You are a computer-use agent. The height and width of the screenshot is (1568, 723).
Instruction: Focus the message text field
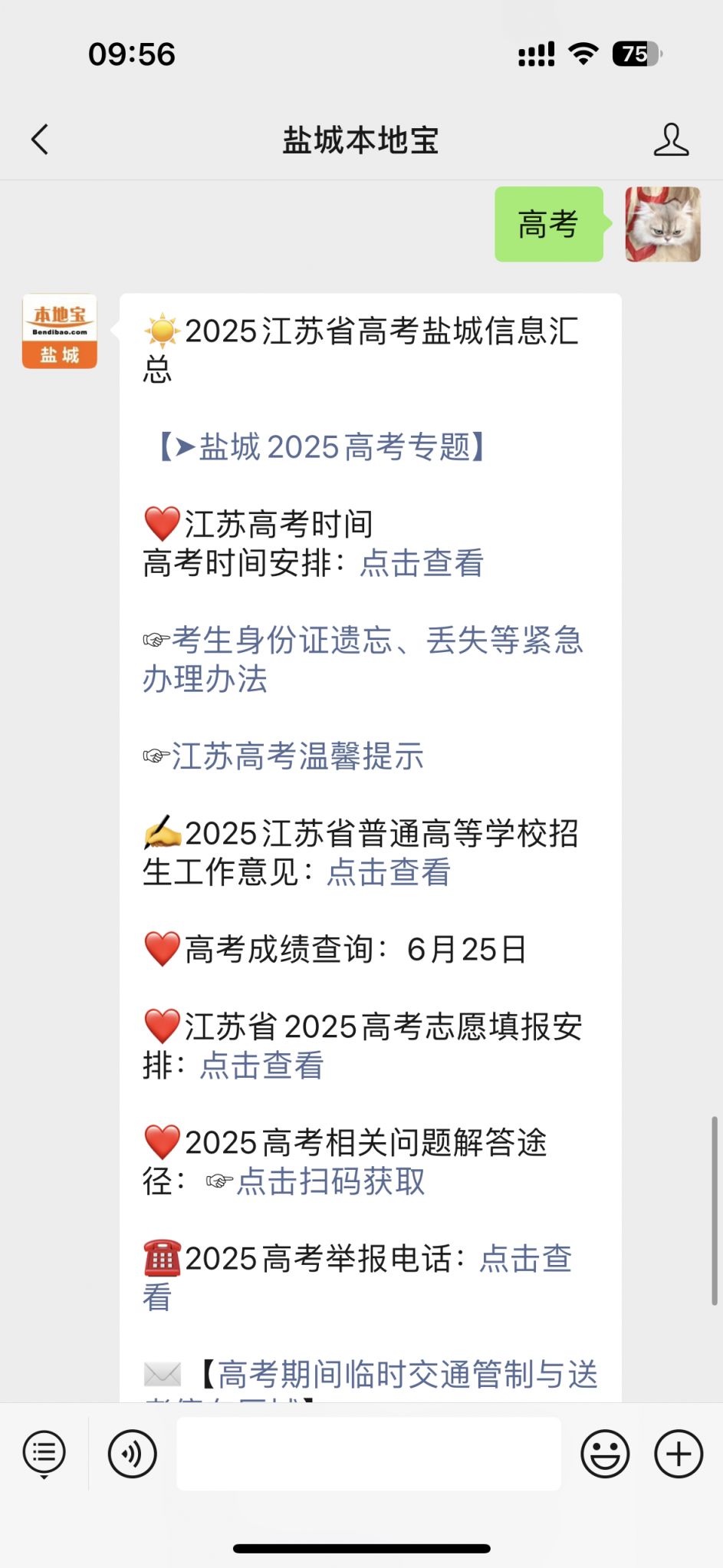point(368,1453)
